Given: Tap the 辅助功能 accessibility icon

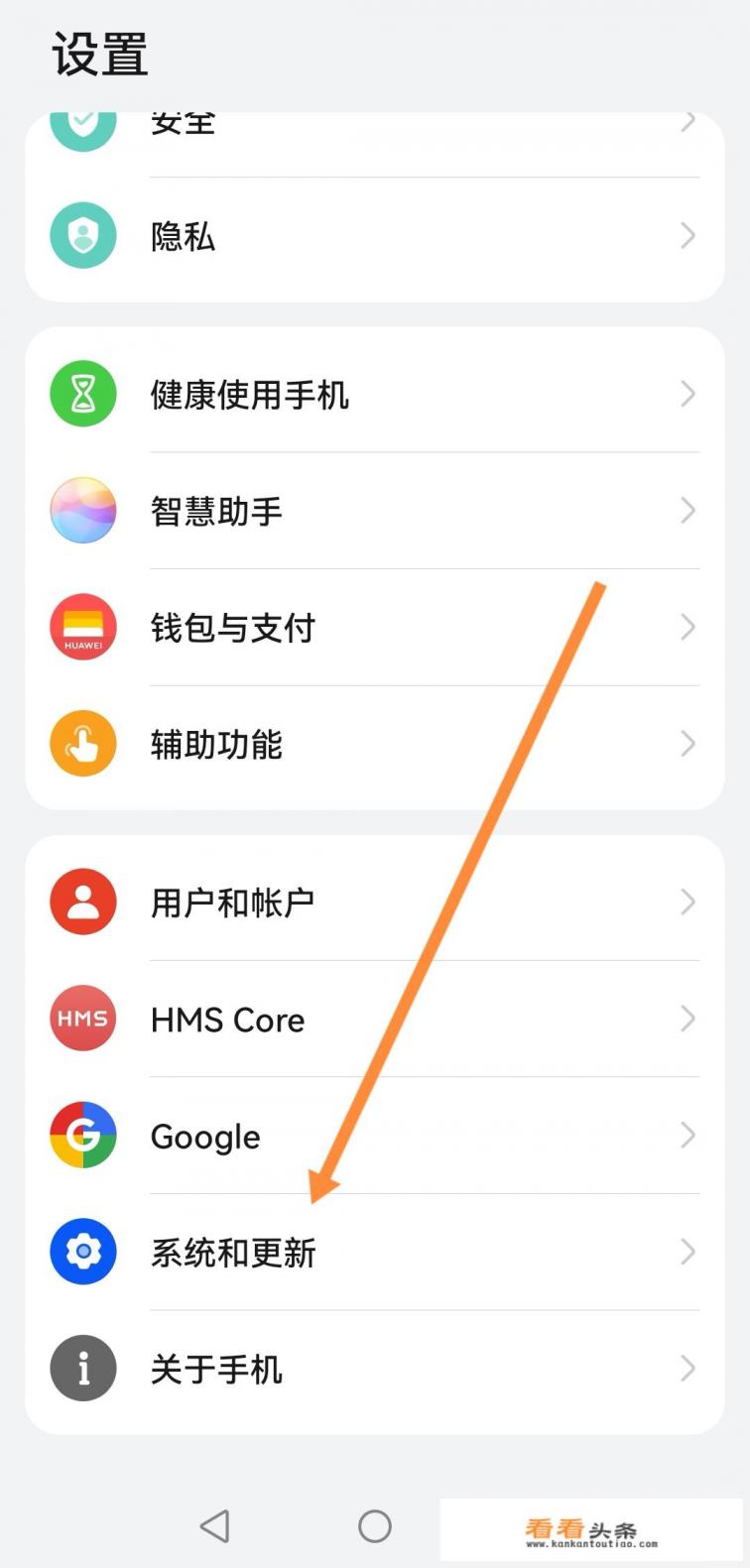Looking at the screenshot, I should pyautogui.click(x=82, y=743).
